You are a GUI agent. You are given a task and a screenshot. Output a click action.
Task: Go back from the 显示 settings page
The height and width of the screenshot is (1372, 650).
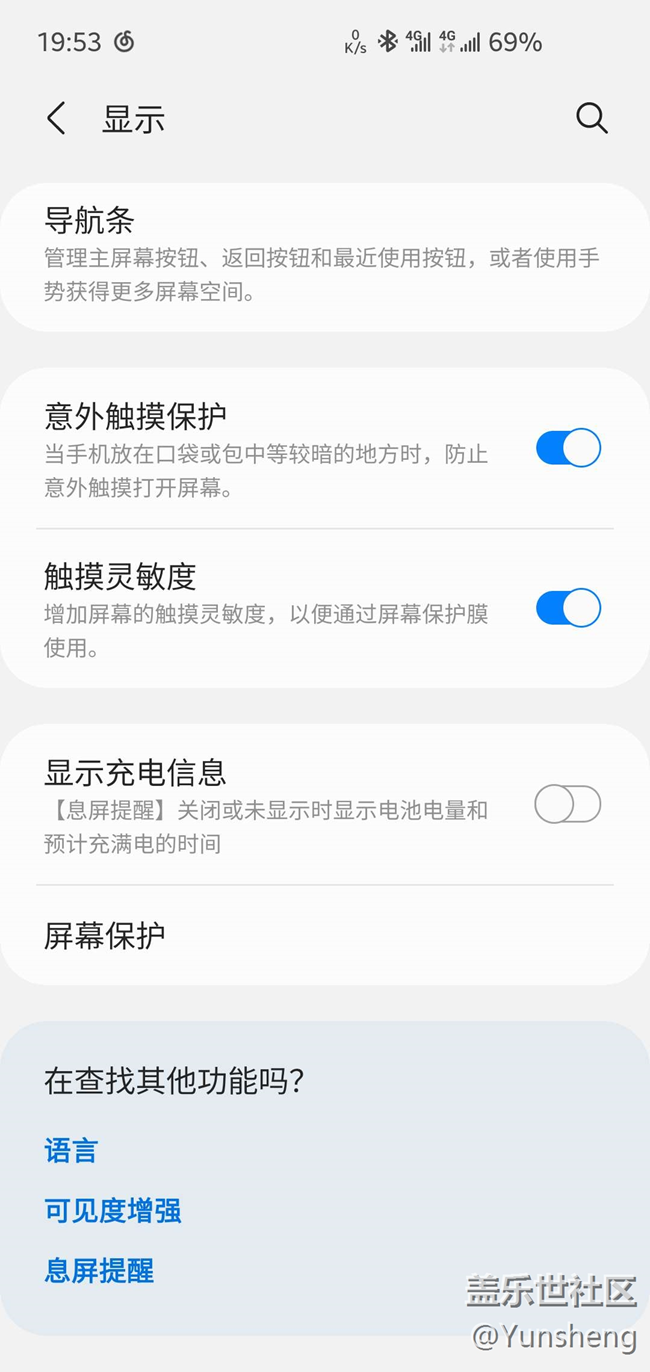pos(56,118)
